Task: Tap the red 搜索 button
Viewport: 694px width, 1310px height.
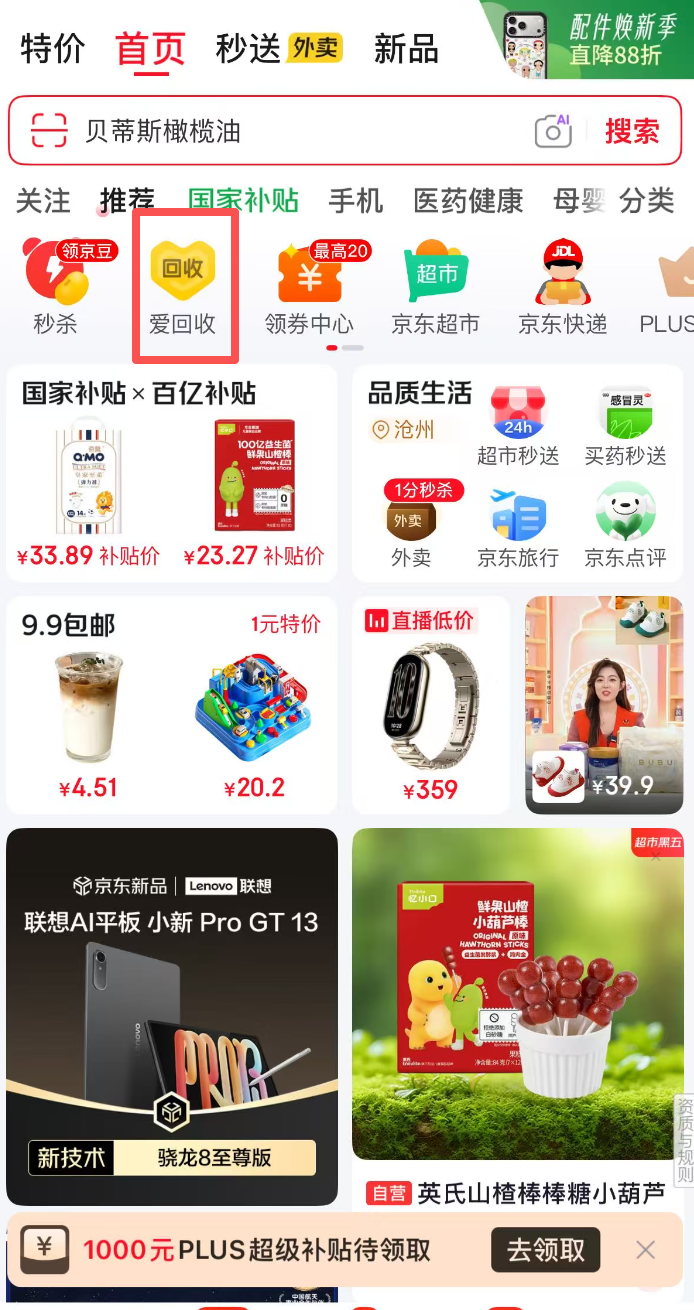Action: point(632,131)
